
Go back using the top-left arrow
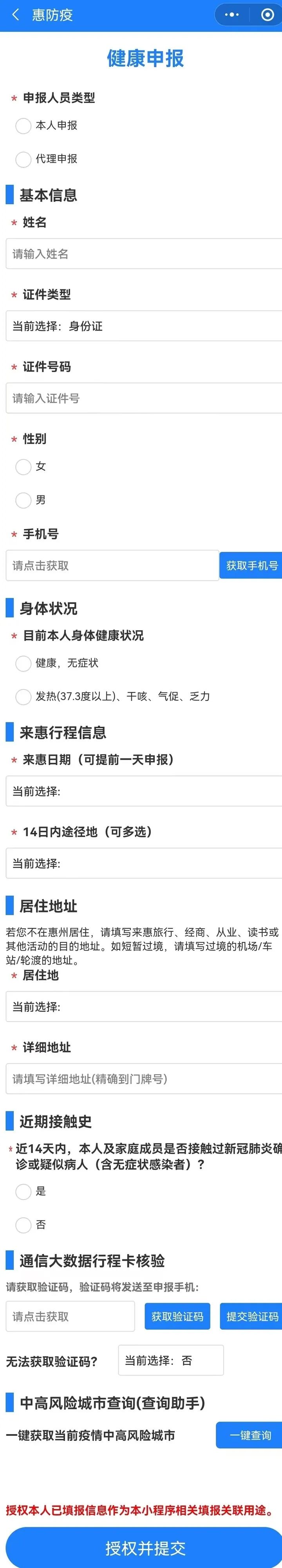(x=16, y=15)
